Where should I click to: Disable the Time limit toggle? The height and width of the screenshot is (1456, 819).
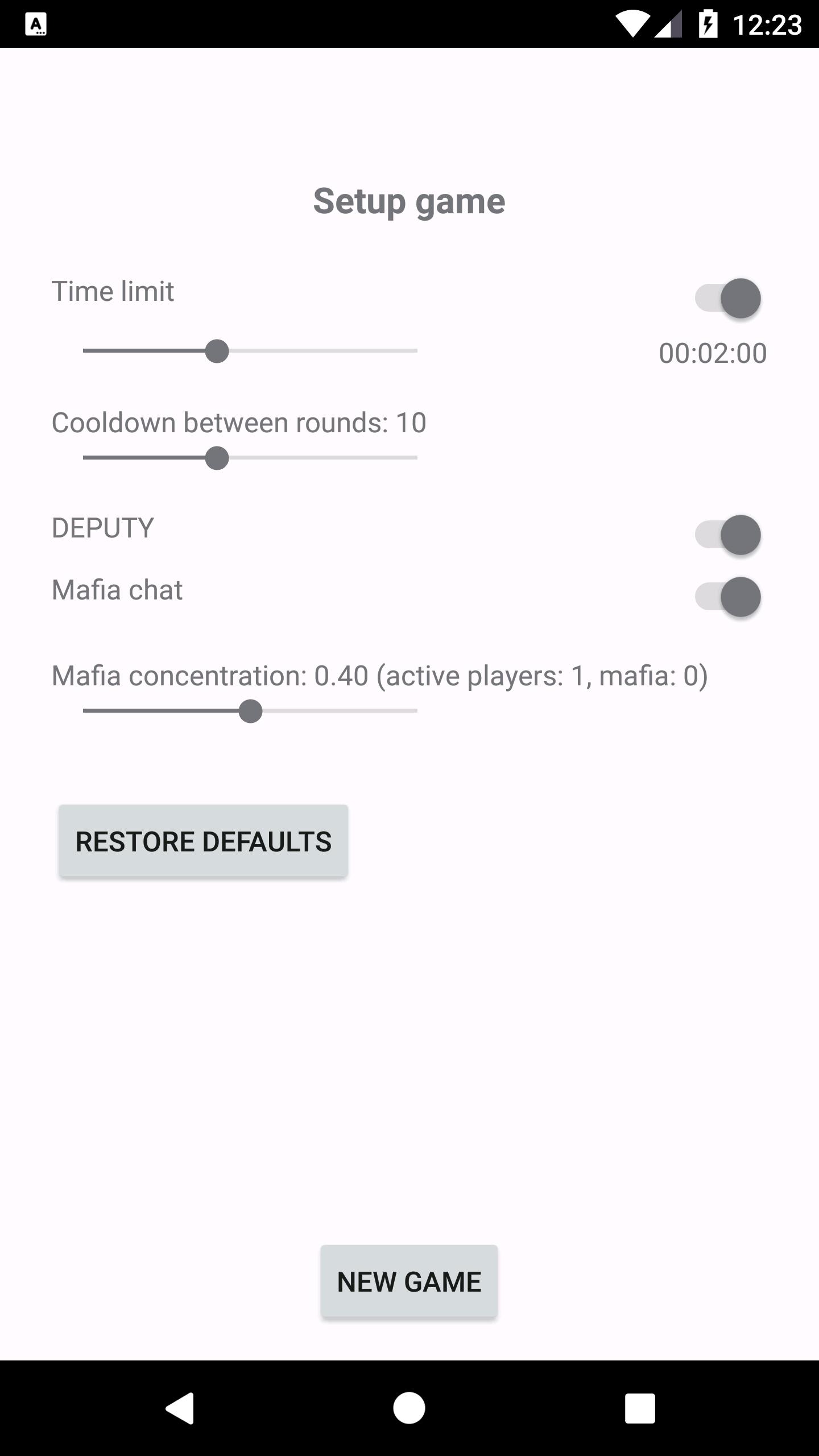coord(730,296)
